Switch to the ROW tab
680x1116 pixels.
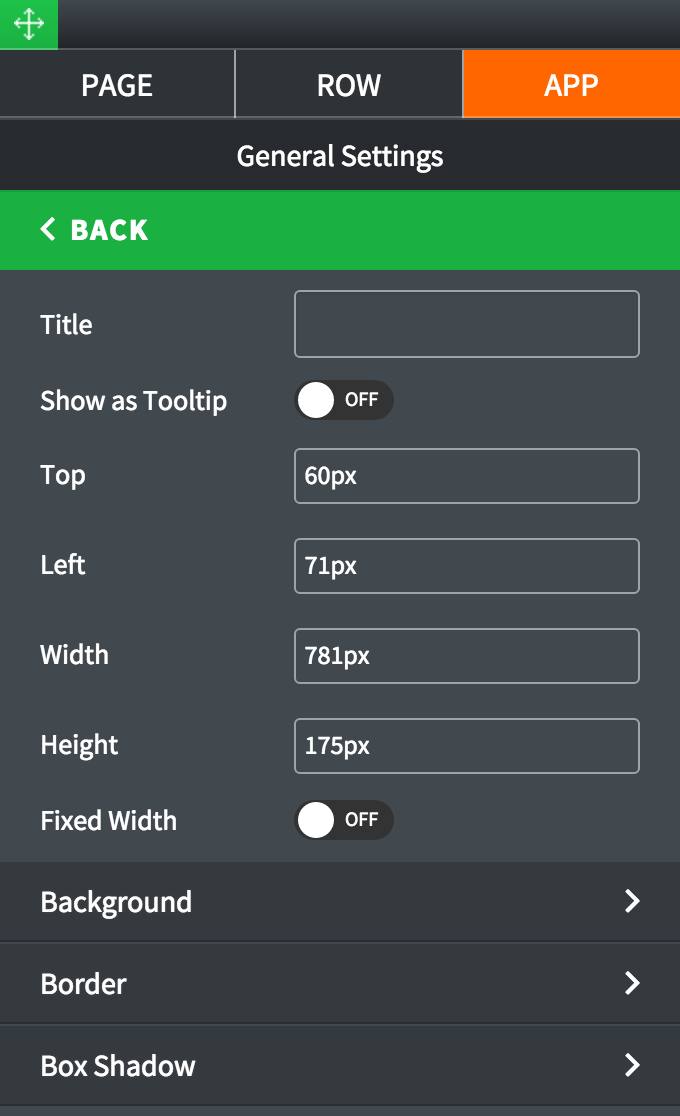coord(348,85)
